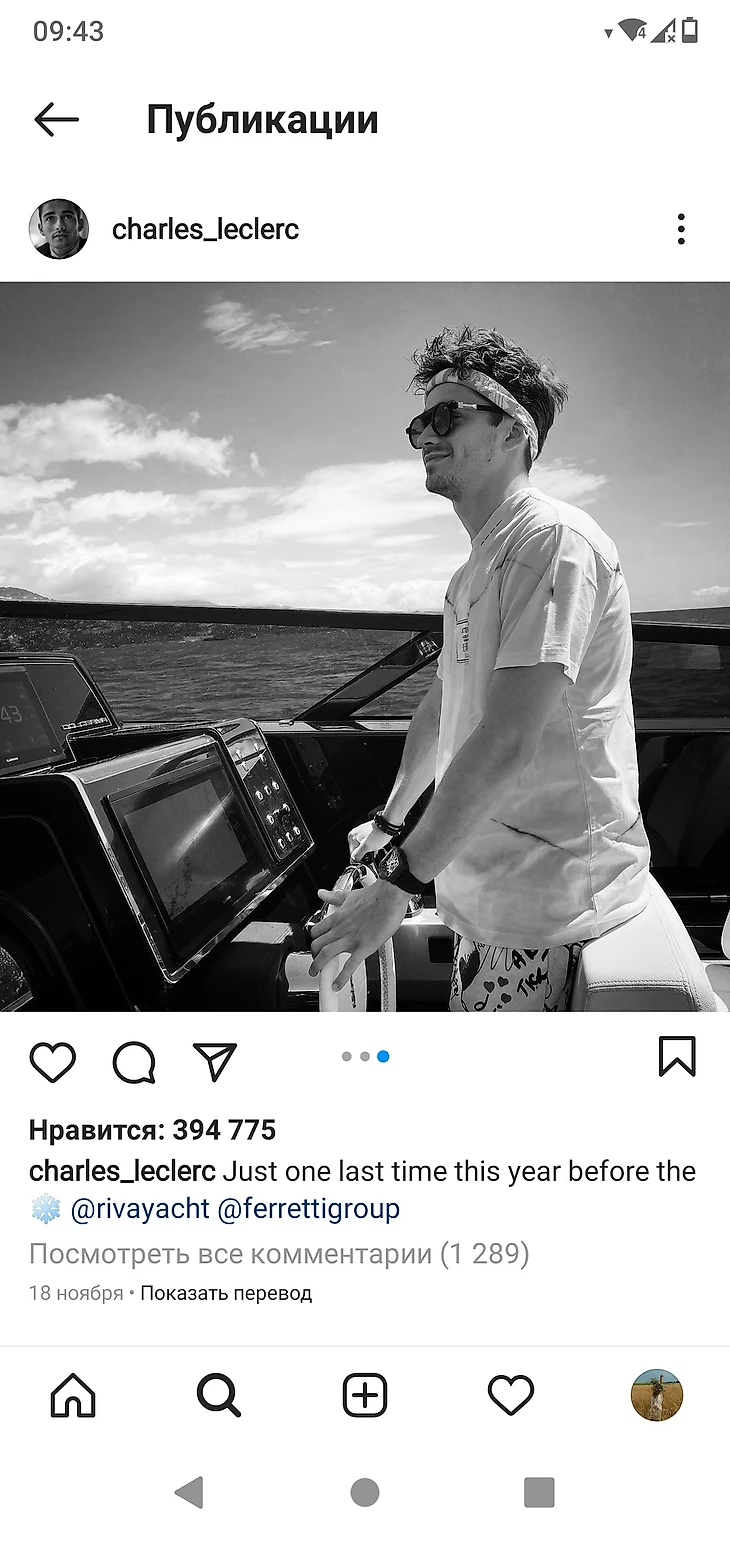Tap the system home button
This screenshot has height=1541, width=730.
pyautogui.click(x=365, y=1493)
